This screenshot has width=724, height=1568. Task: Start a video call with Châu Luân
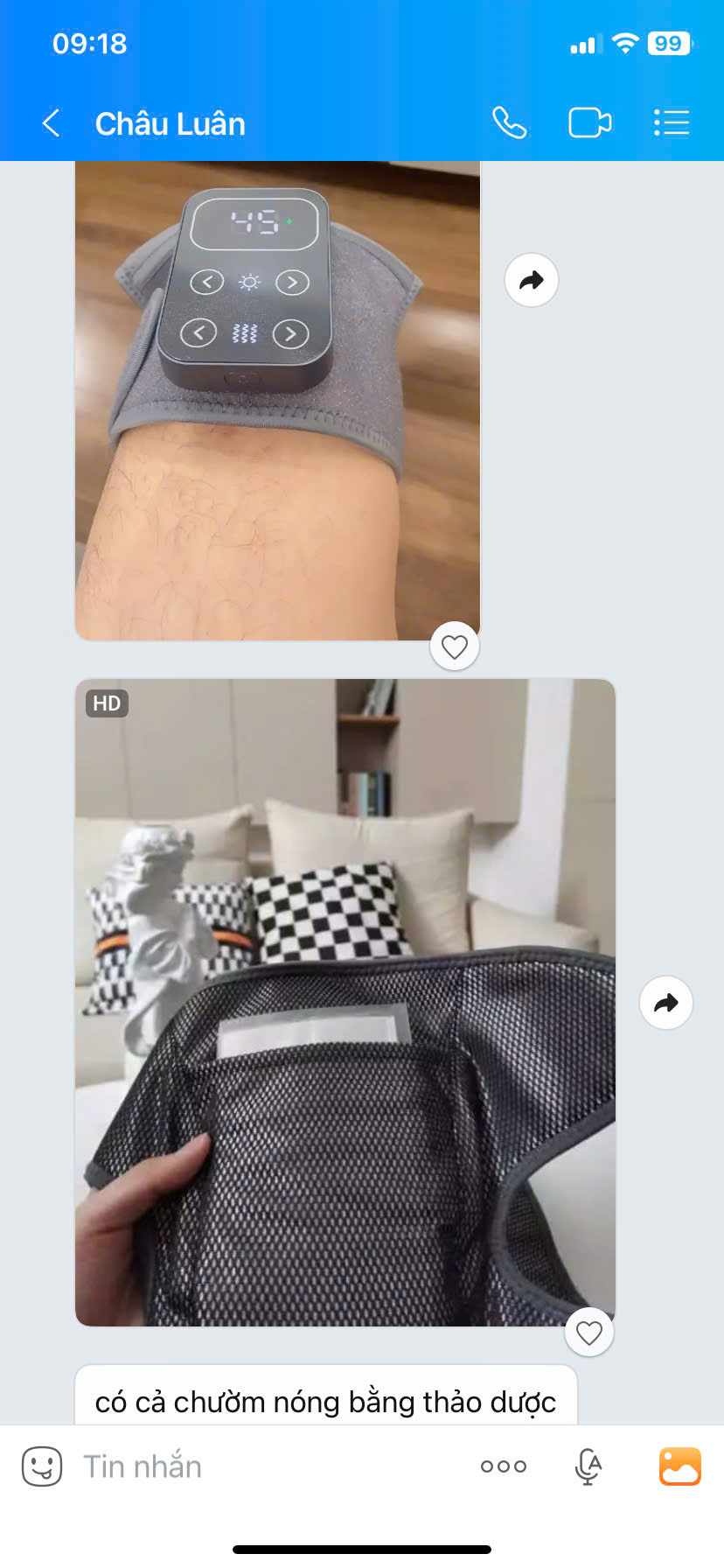tap(589, 123)
